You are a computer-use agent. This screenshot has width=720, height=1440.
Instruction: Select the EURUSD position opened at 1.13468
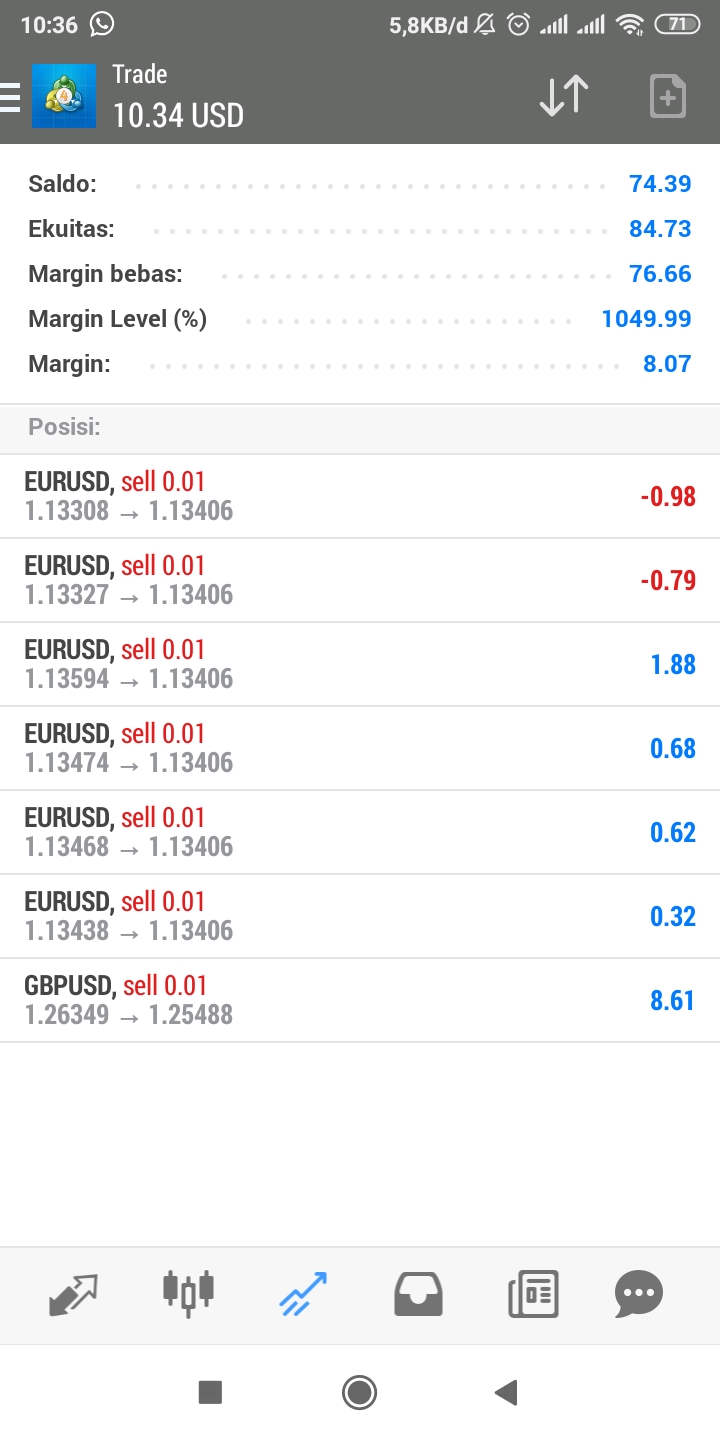pyautogui.click(x=360, y=833)
